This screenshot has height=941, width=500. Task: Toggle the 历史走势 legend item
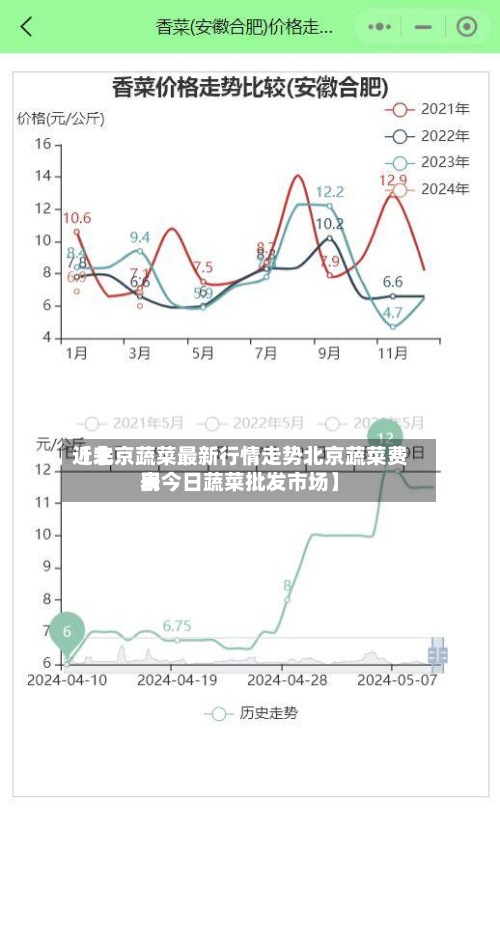tap(252, 713)
